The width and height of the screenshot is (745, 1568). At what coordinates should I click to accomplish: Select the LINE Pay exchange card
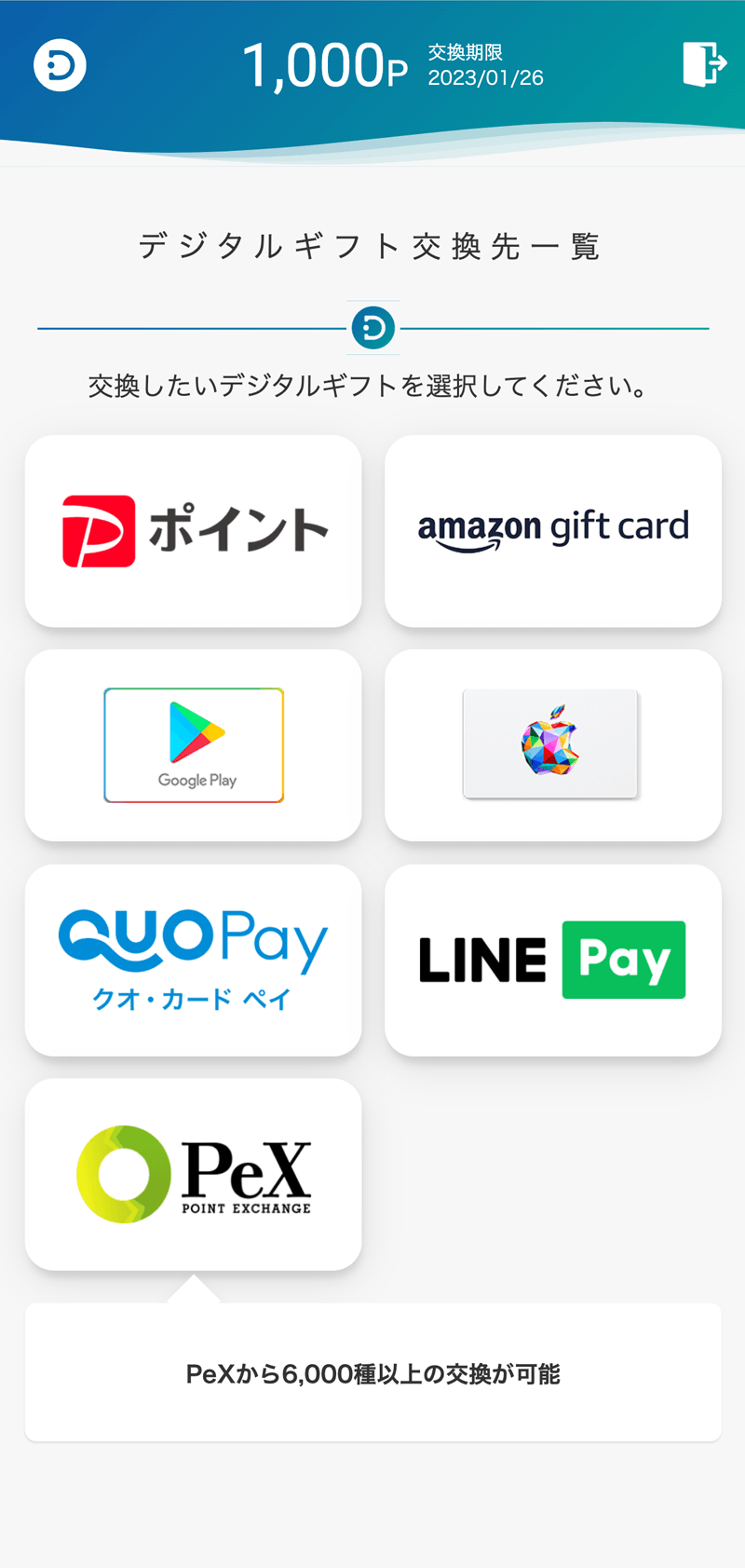click(553, 960)
